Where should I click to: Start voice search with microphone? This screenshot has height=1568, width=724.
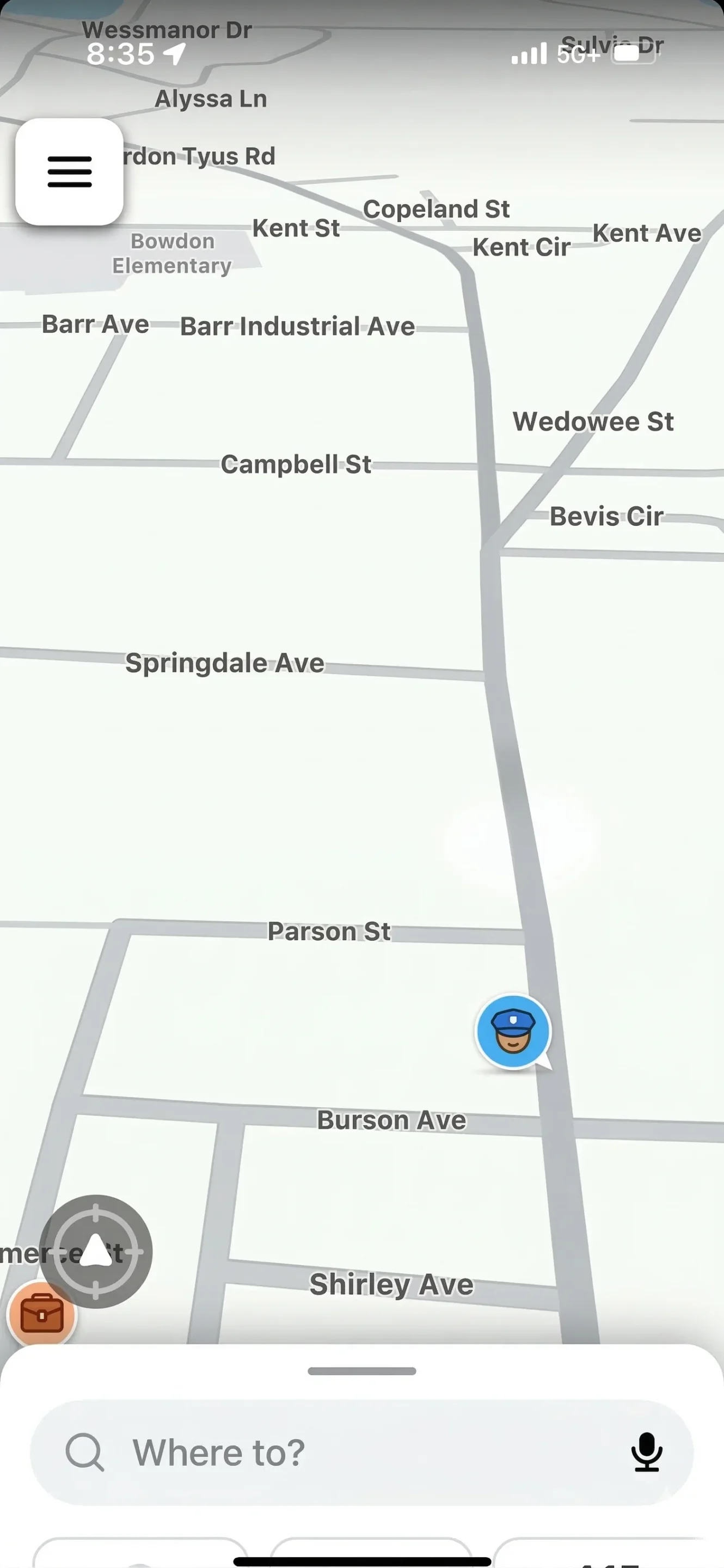pos(646,1453)
